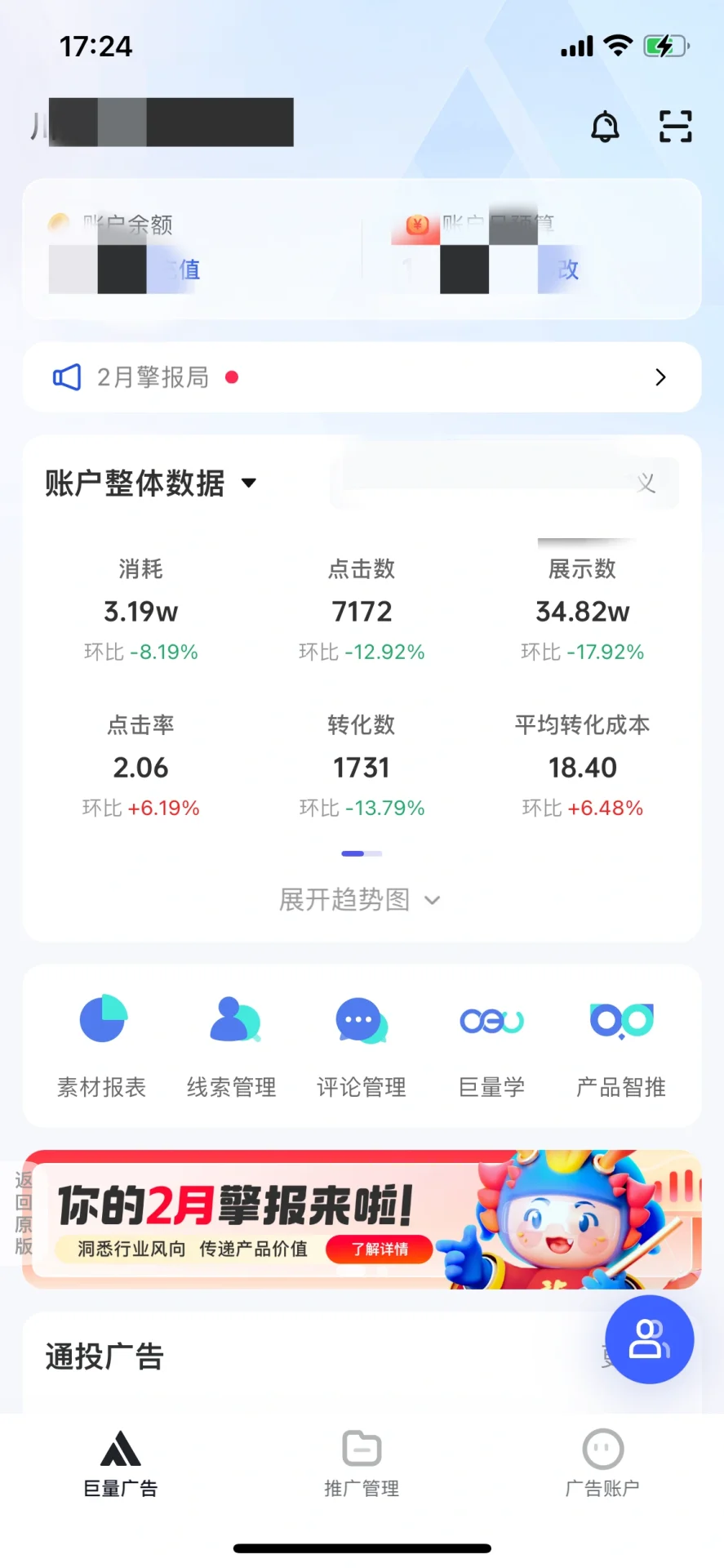Open 评论管理 shortcut

pos(362,1045)
